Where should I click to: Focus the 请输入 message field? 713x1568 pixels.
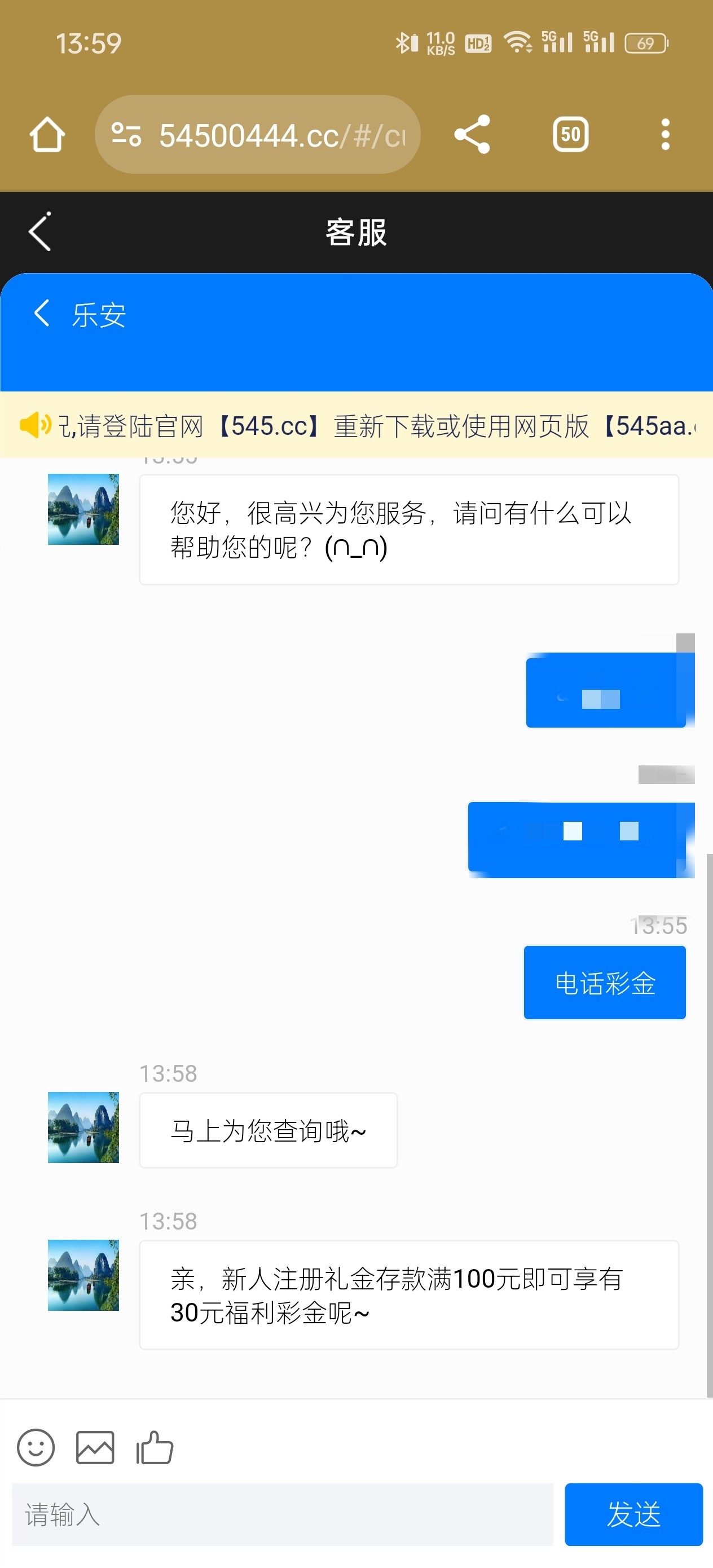(x=283, y=1514)
